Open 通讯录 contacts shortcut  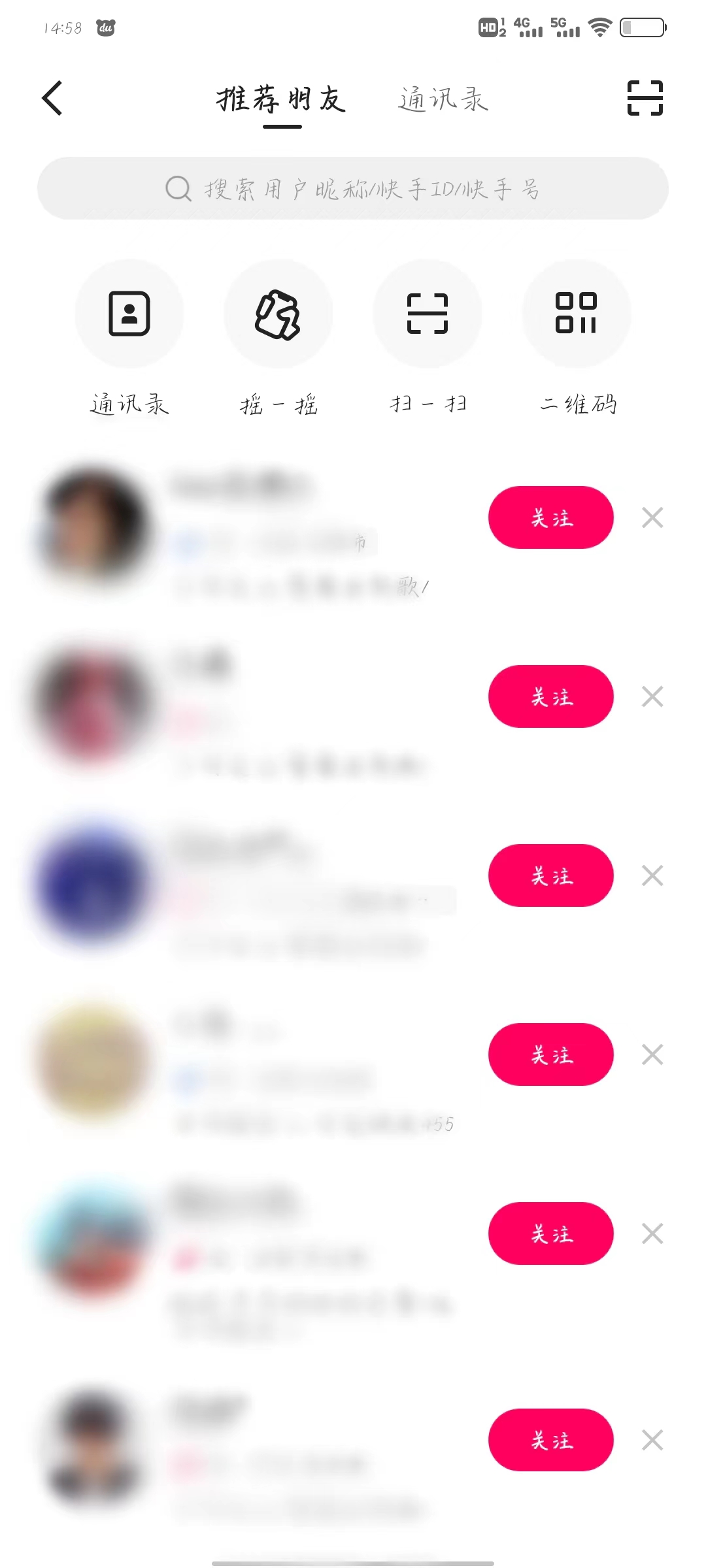point(129,314)
